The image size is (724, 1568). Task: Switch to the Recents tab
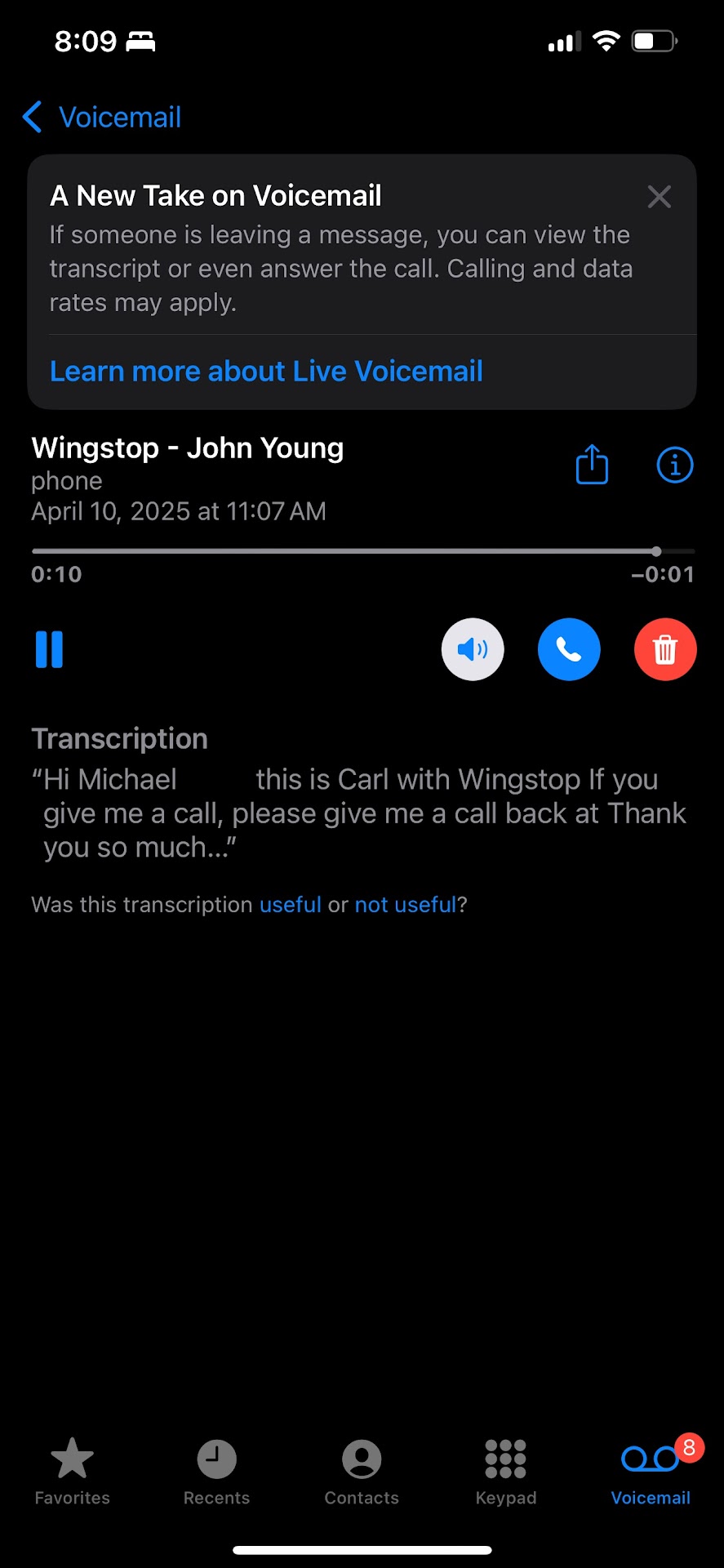[x=216, y=1472]
